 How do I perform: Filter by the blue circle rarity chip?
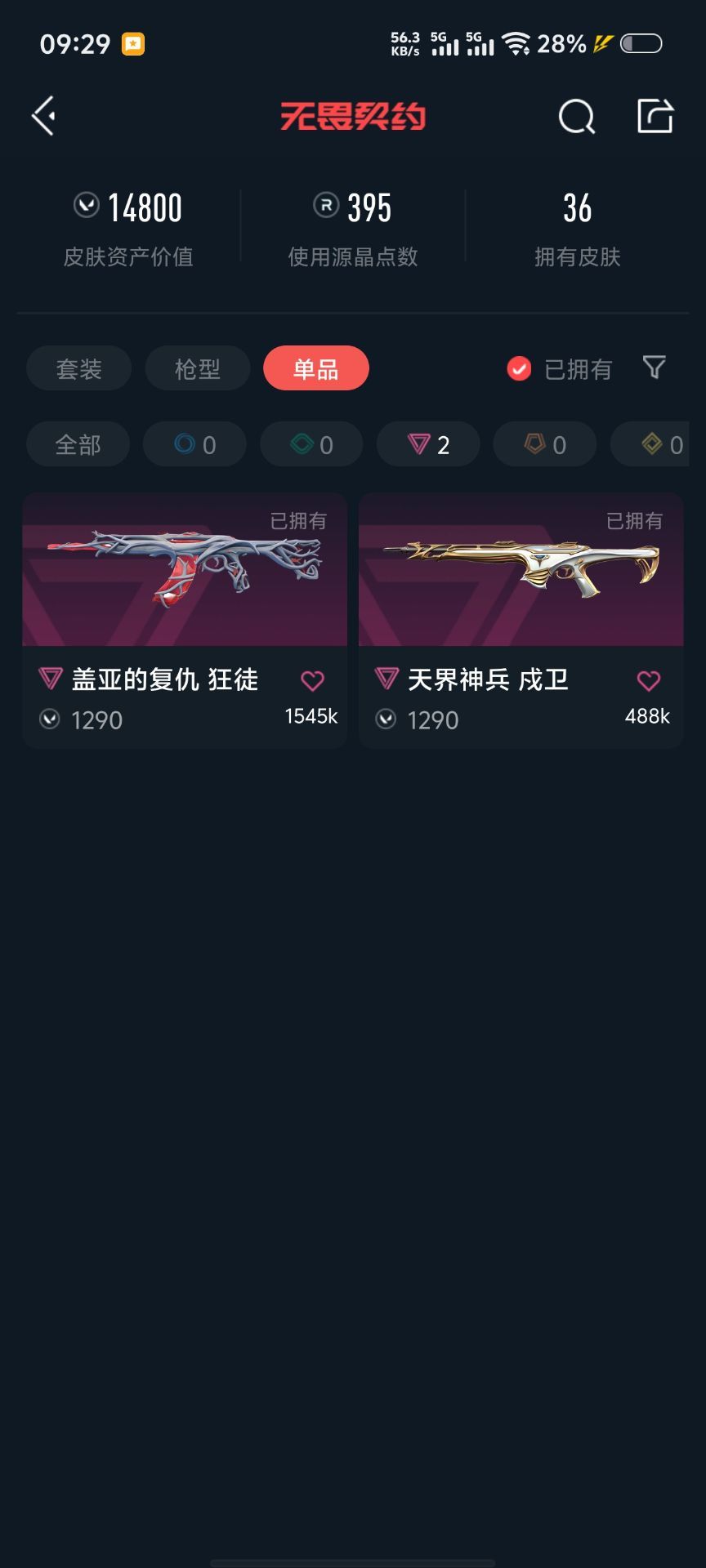(x=194, y=444)
